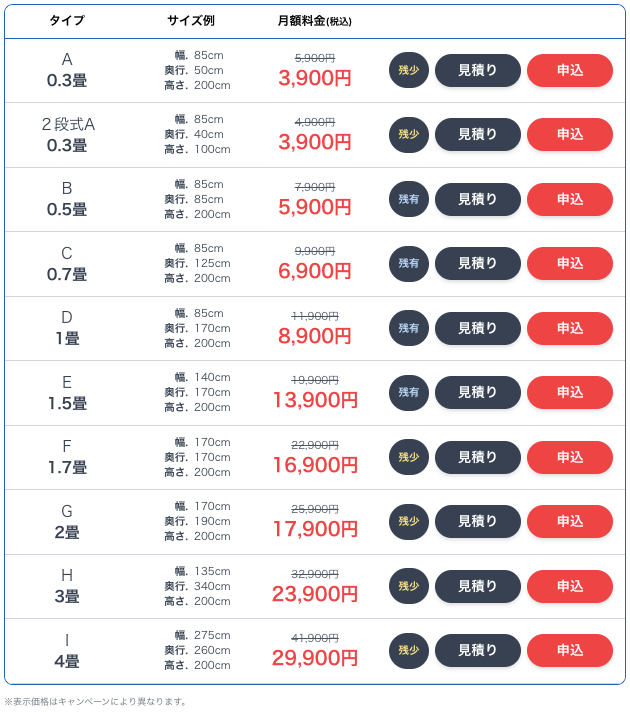Tap 申込 for type A 0.3畳
The image size is (630, 712).
click(x=570, y=70)
